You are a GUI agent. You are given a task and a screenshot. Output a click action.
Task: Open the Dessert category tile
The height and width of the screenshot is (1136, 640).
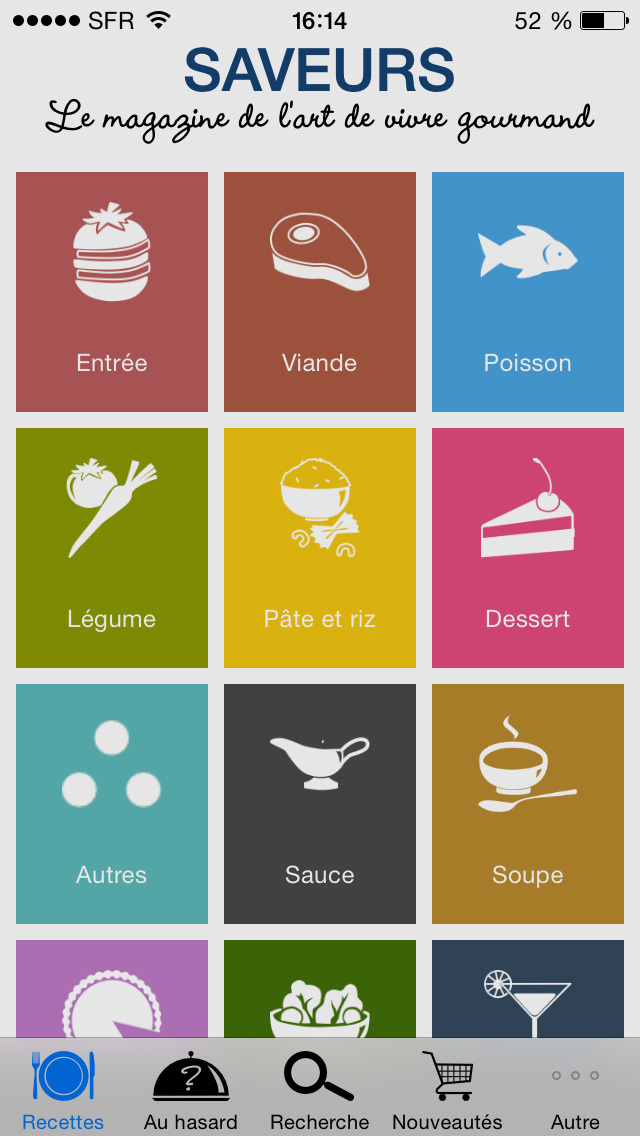(528, 548)
